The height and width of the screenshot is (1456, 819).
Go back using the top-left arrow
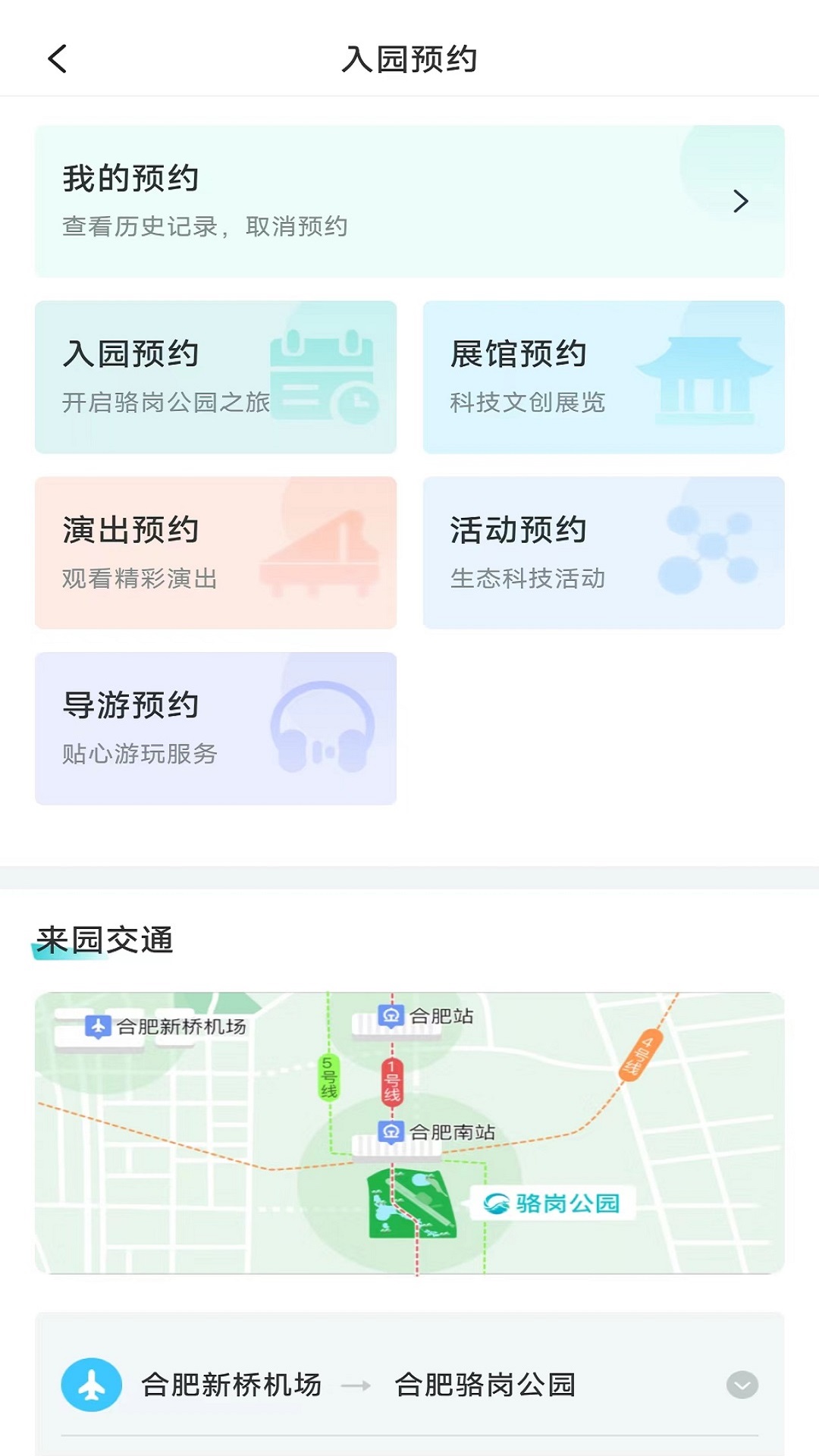coord(58,58)
